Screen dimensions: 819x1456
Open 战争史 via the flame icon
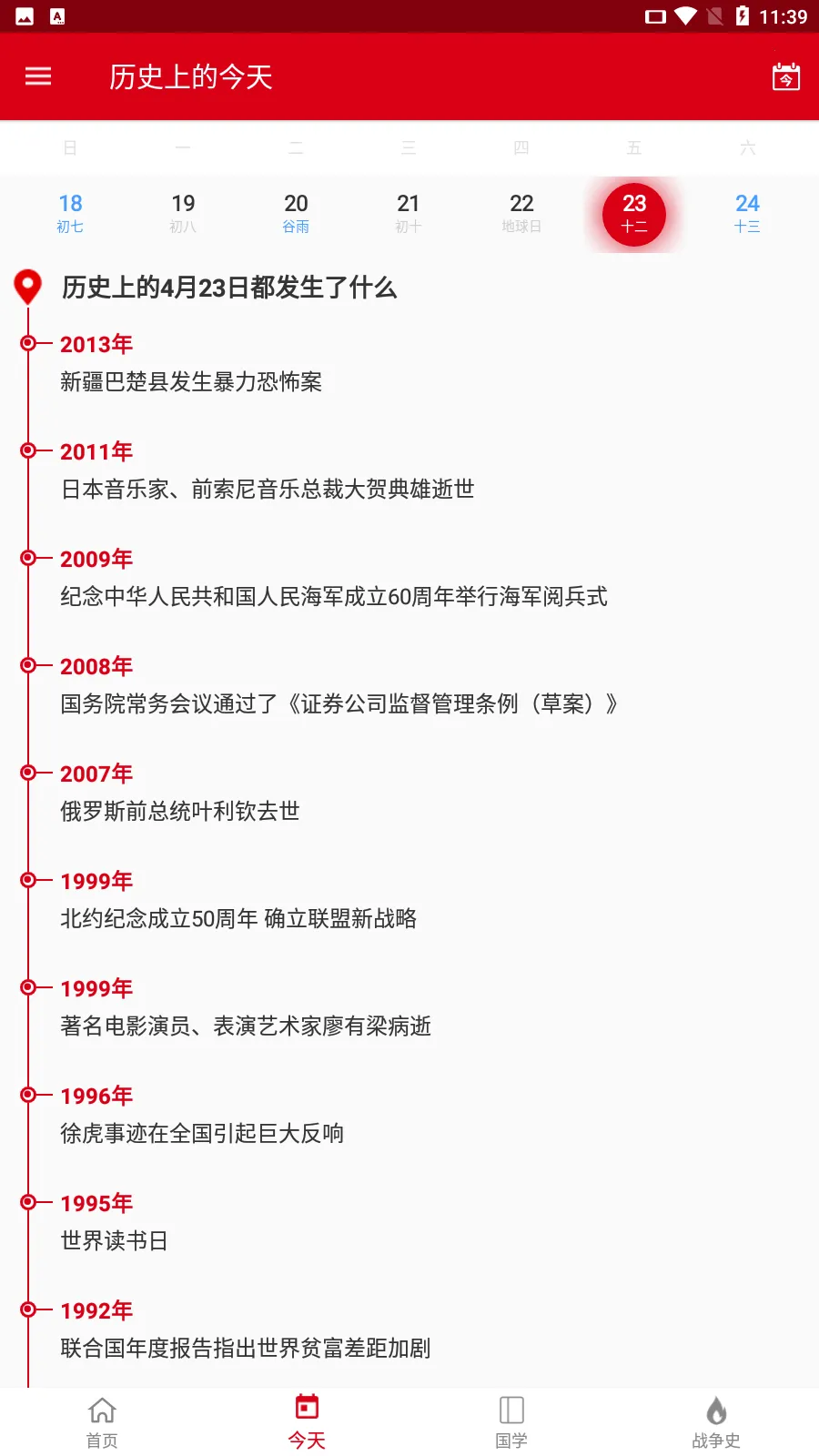pyautogui.click(x=716, y=1420)
